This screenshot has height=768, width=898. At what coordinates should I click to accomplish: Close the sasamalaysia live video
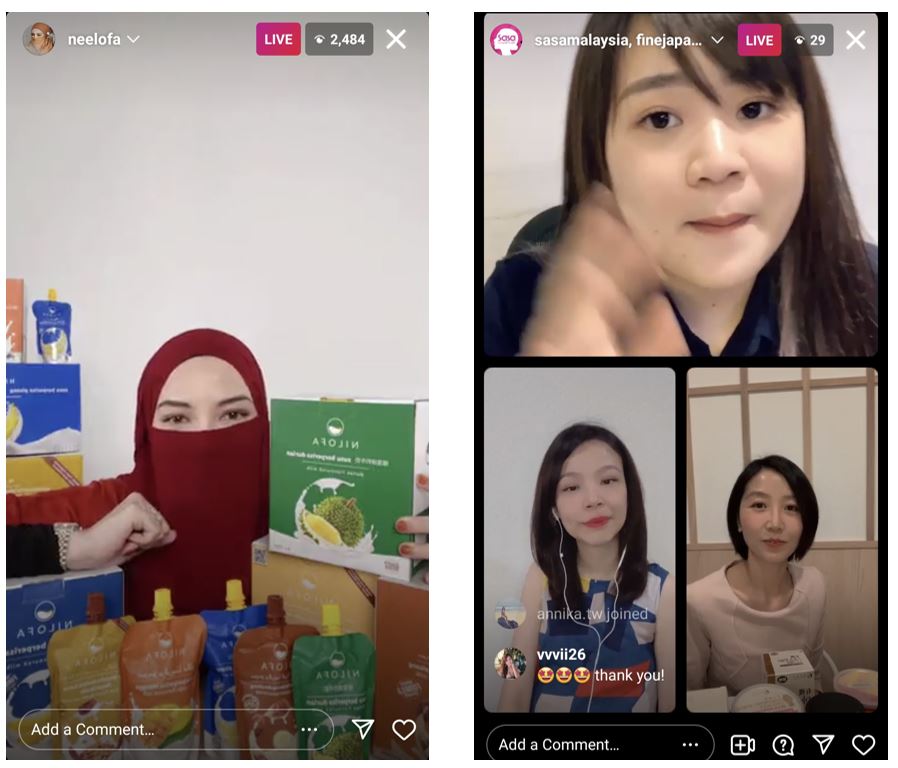pyautogui.click(x=855, y=40)
